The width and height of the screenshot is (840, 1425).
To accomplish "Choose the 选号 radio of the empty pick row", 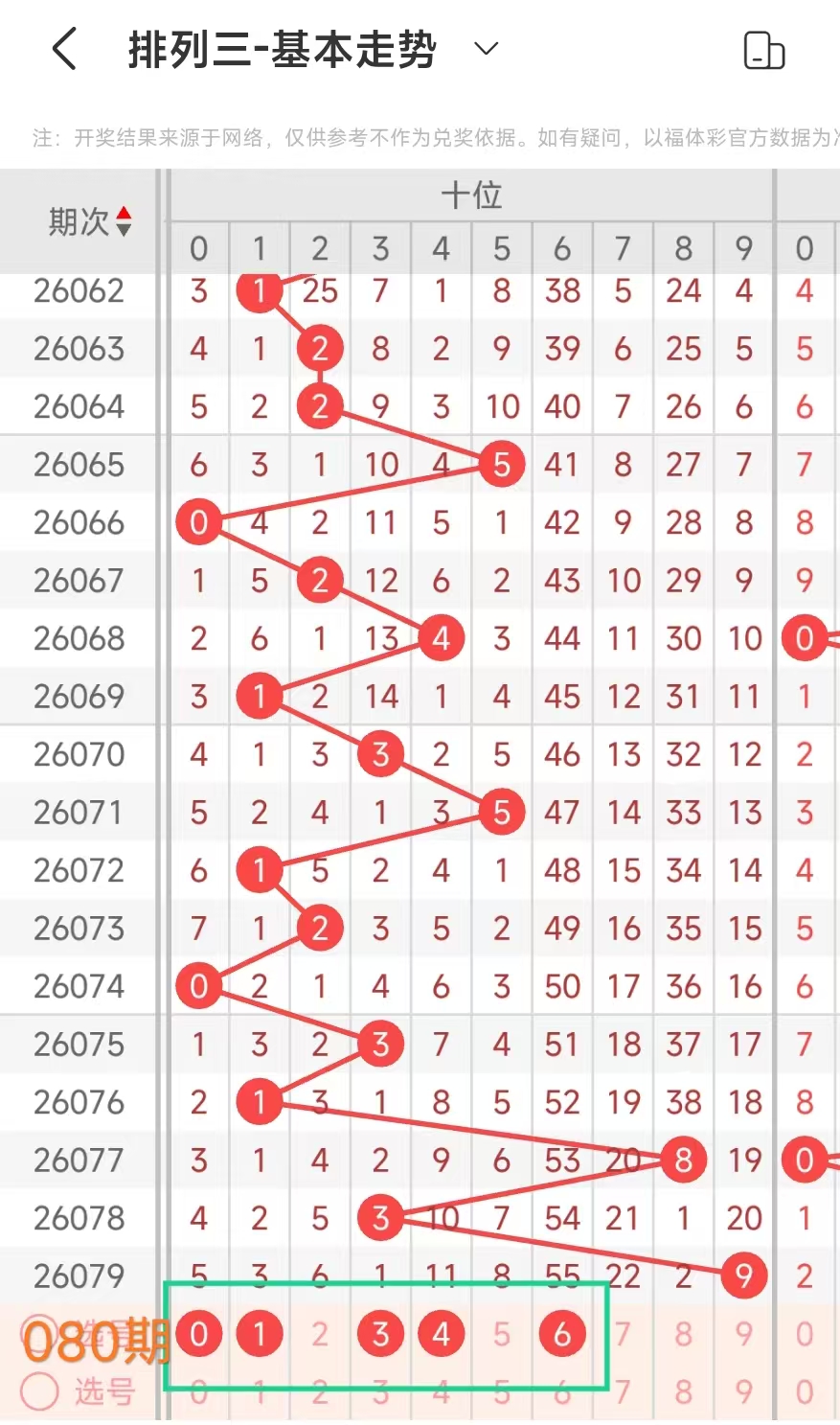I will (x=39, y=1391).
